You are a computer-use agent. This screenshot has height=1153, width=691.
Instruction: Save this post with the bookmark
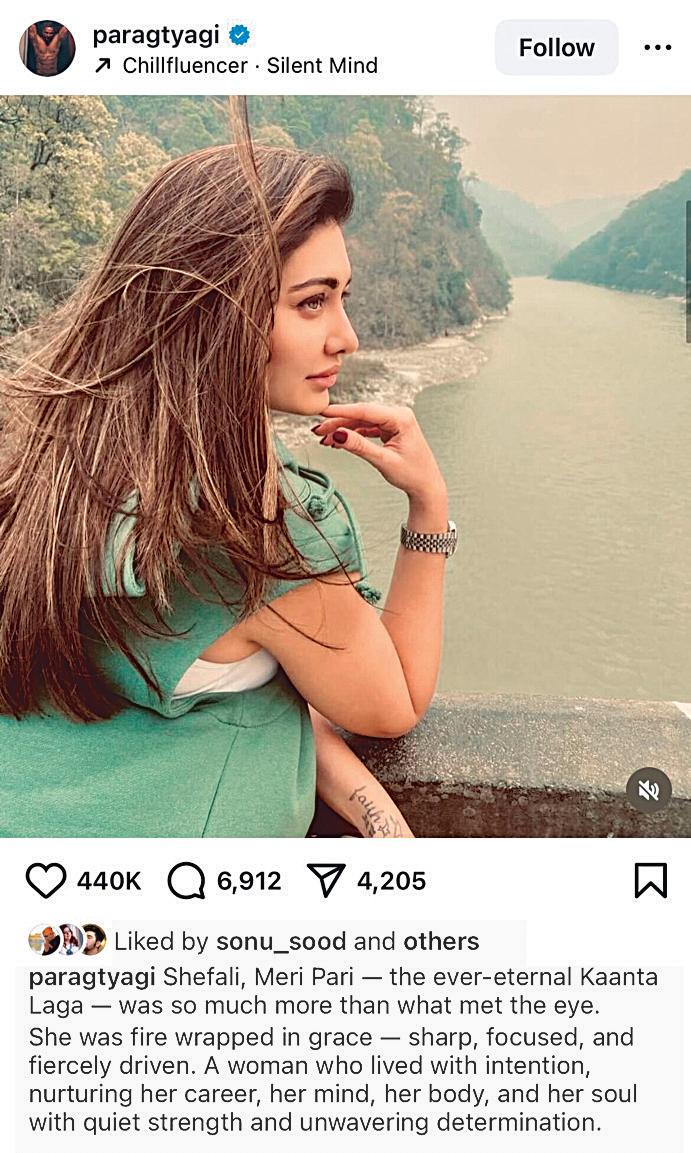click(650, 881)
